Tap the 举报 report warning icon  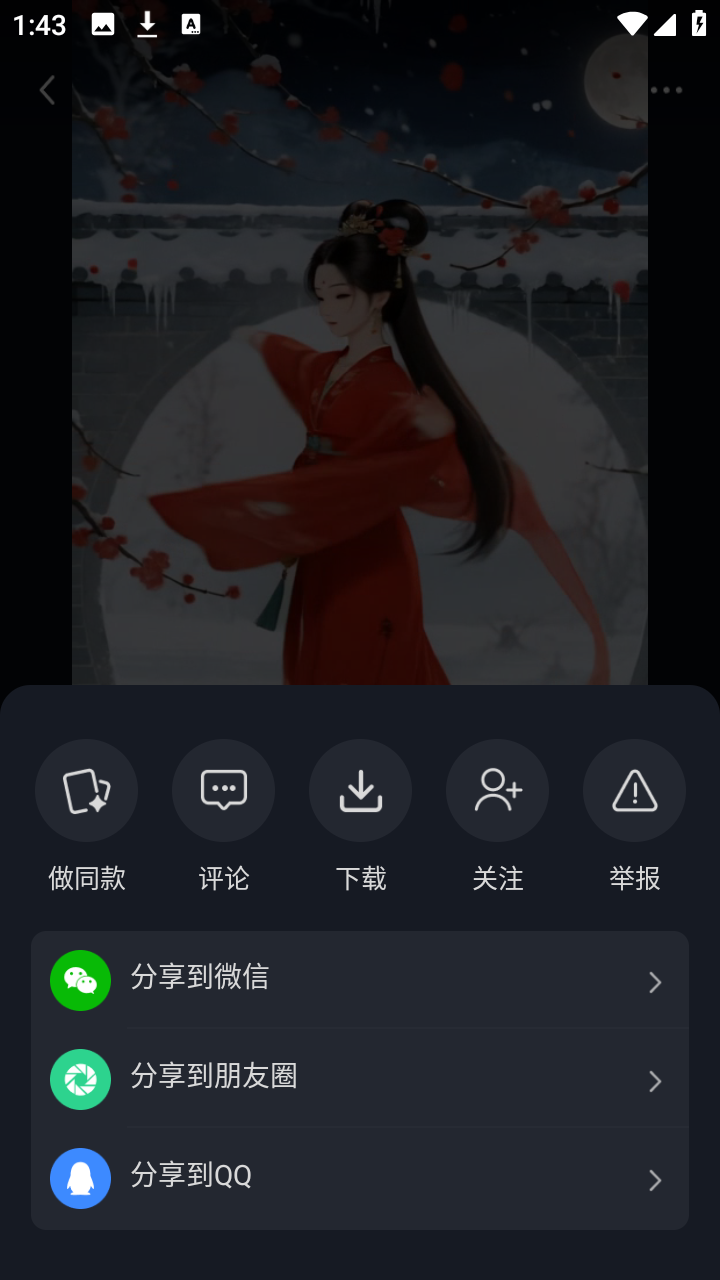click(x=634, y=790)
